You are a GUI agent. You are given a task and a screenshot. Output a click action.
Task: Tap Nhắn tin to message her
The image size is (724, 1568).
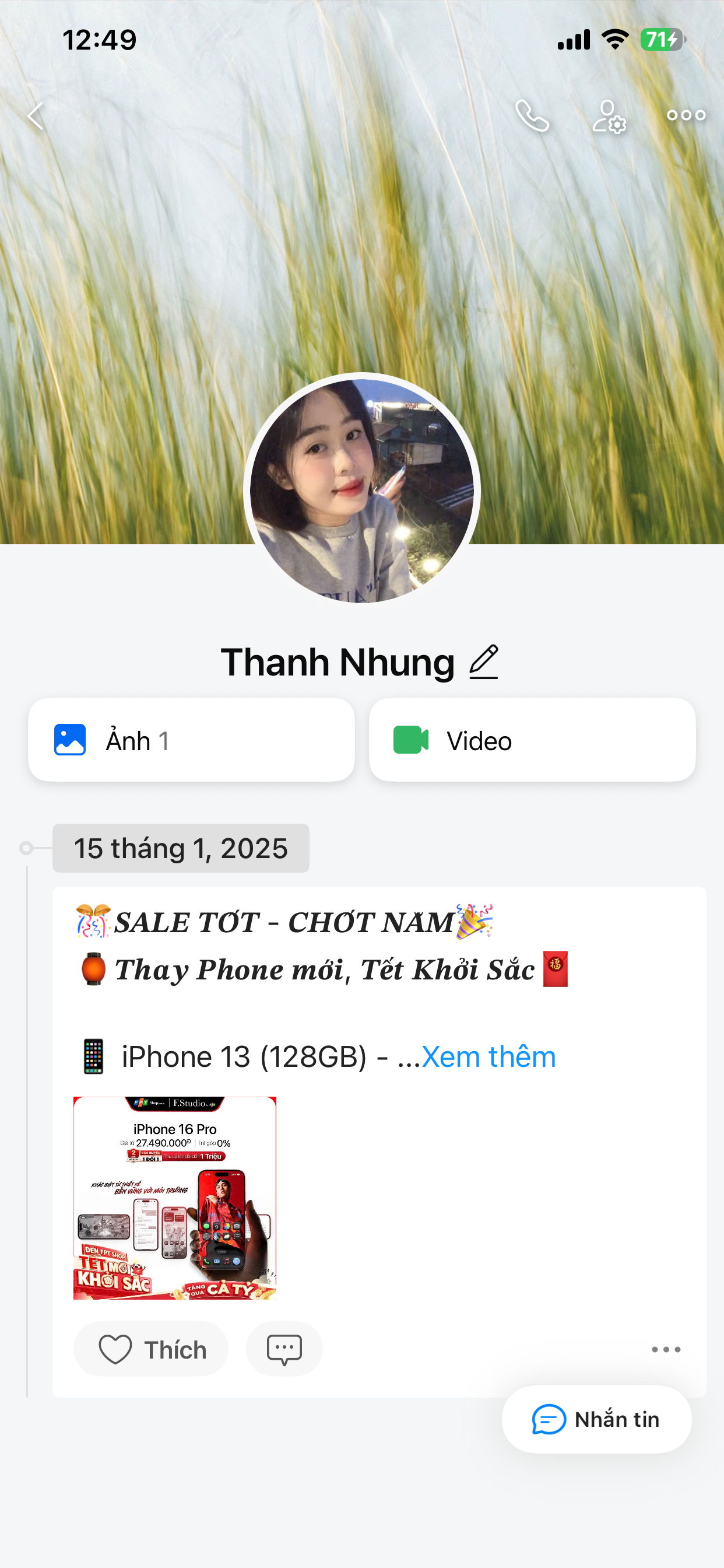(x=596, y=1419)
